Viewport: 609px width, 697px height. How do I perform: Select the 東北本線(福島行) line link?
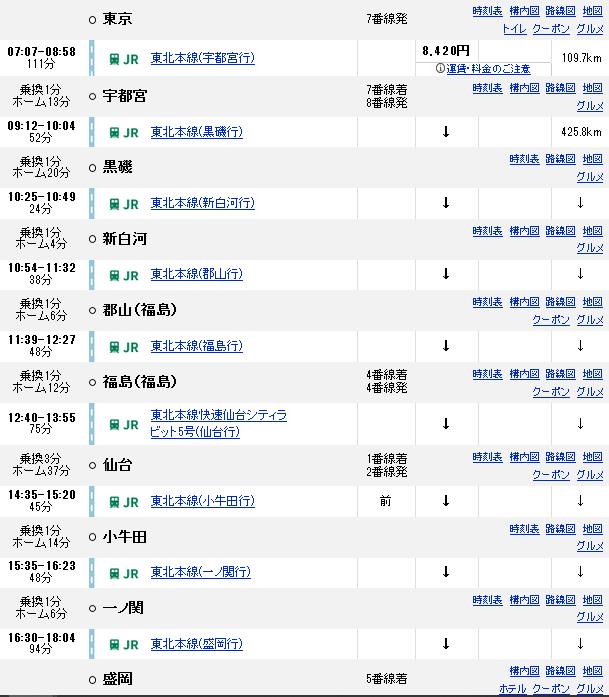coord(196,346)
